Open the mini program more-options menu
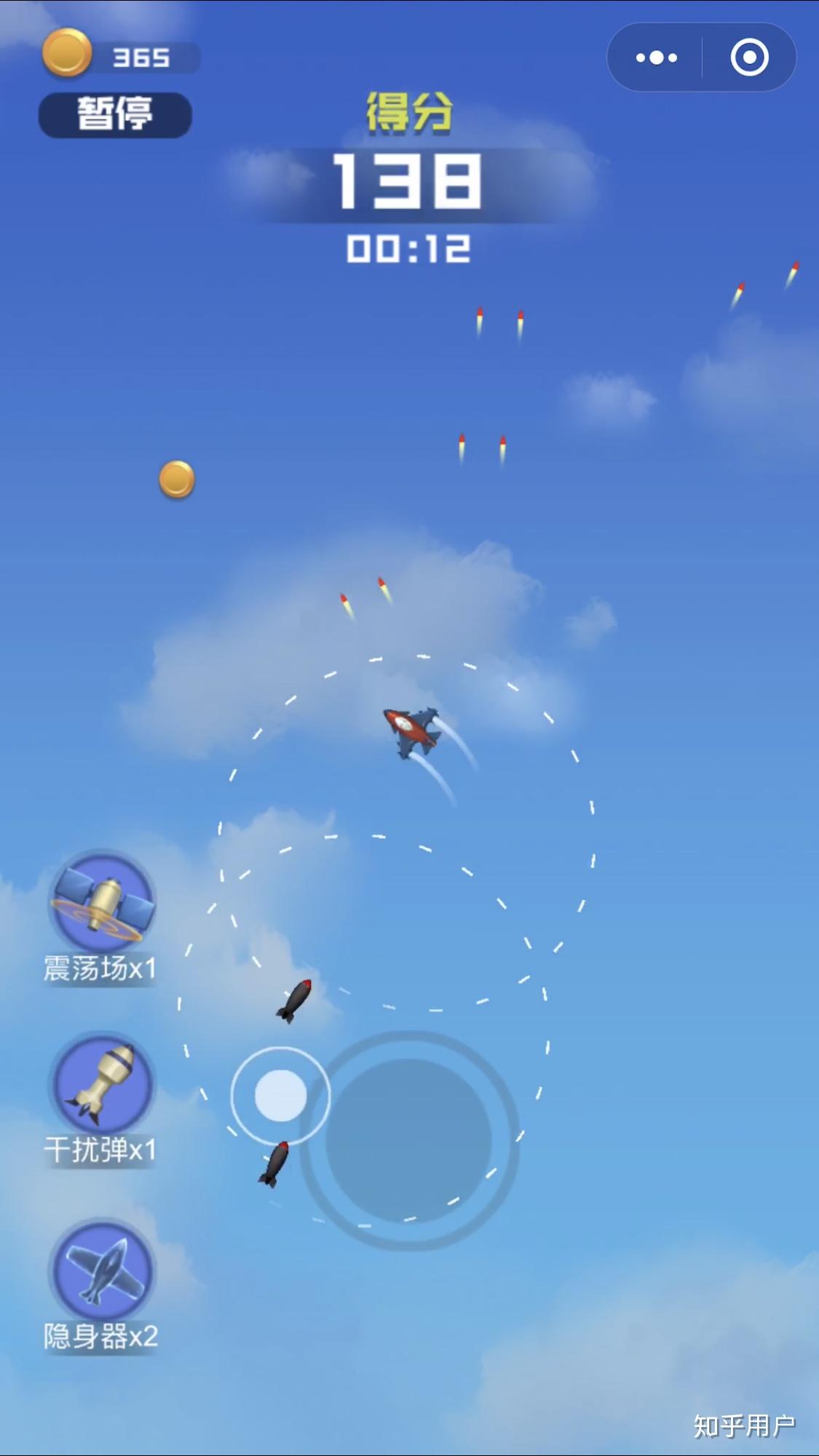The height and width of the screenshot is (1456, 819). point(656,57)
